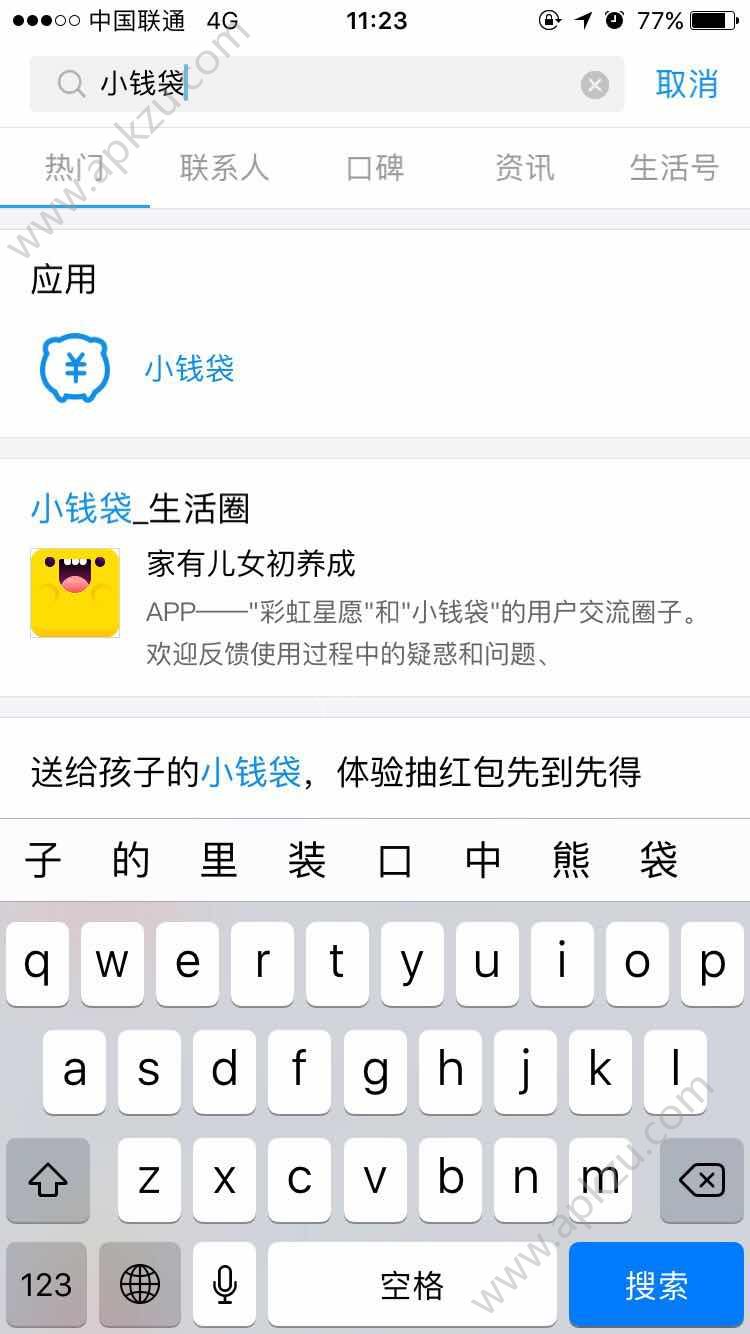This screenshot has height=1334, width=750.
Task: Open the 小钱袋_生活圈 search result
Action: [x=139, y=508]
